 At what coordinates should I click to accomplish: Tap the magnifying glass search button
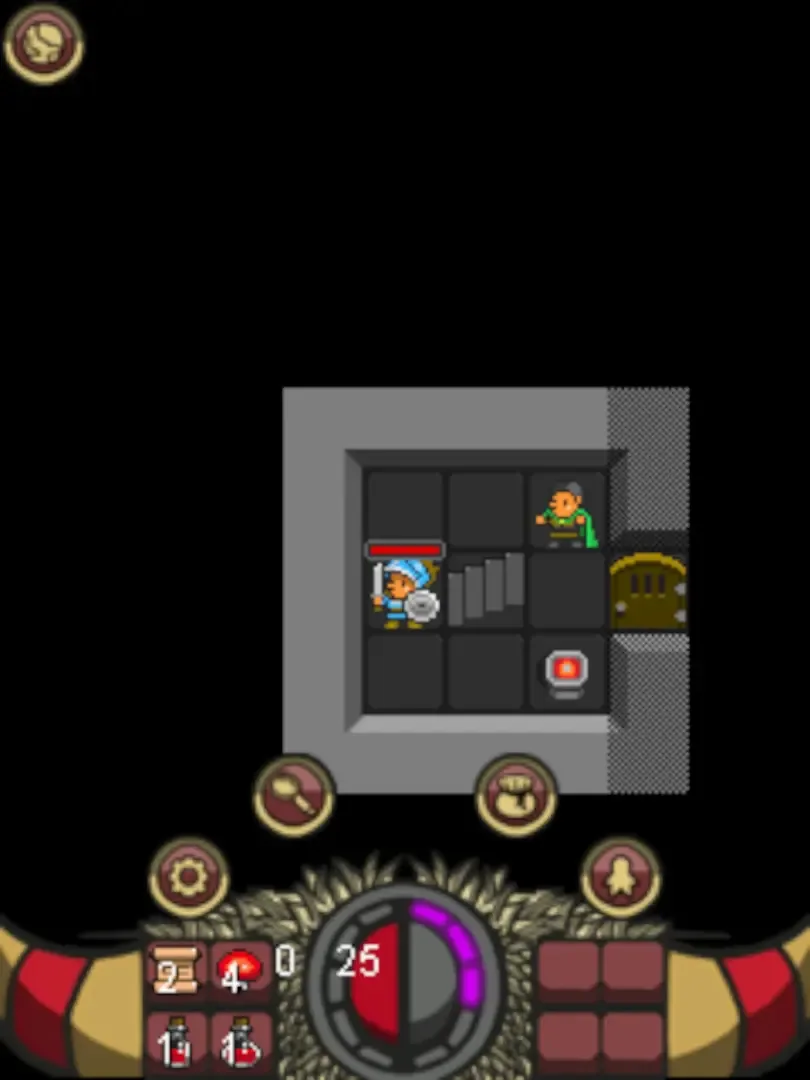(x=293, y=796)
